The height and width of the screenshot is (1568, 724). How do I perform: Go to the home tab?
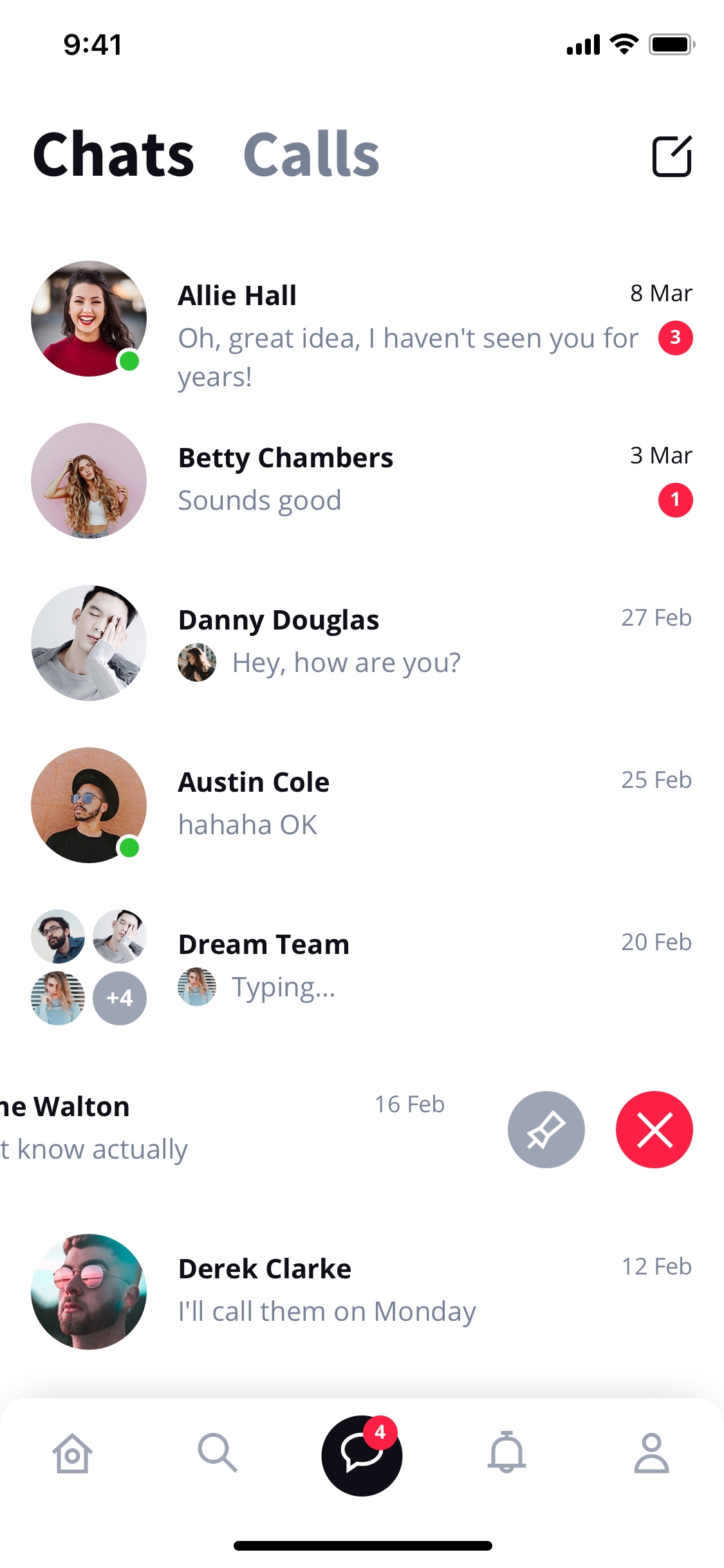pos(72,1453)
